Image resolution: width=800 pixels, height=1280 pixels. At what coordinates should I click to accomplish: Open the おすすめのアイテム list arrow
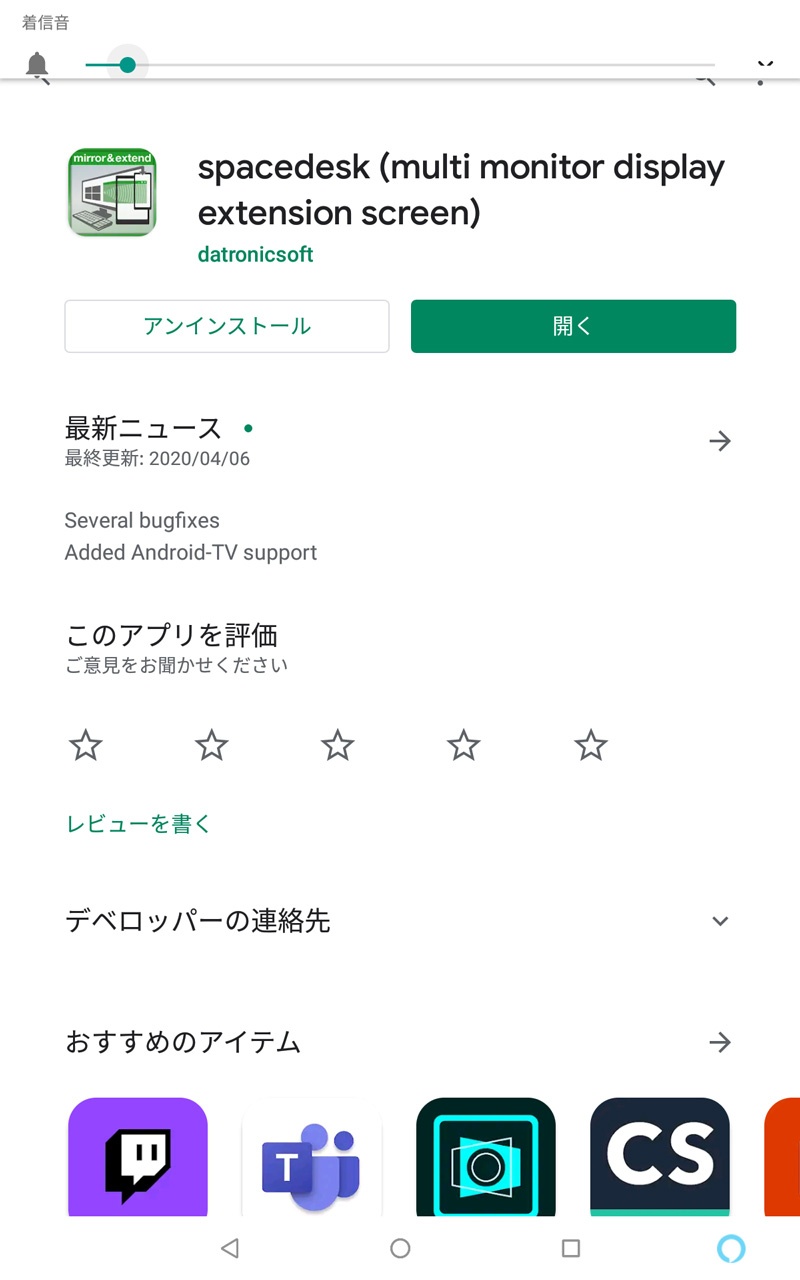[x=719, y=1043]
